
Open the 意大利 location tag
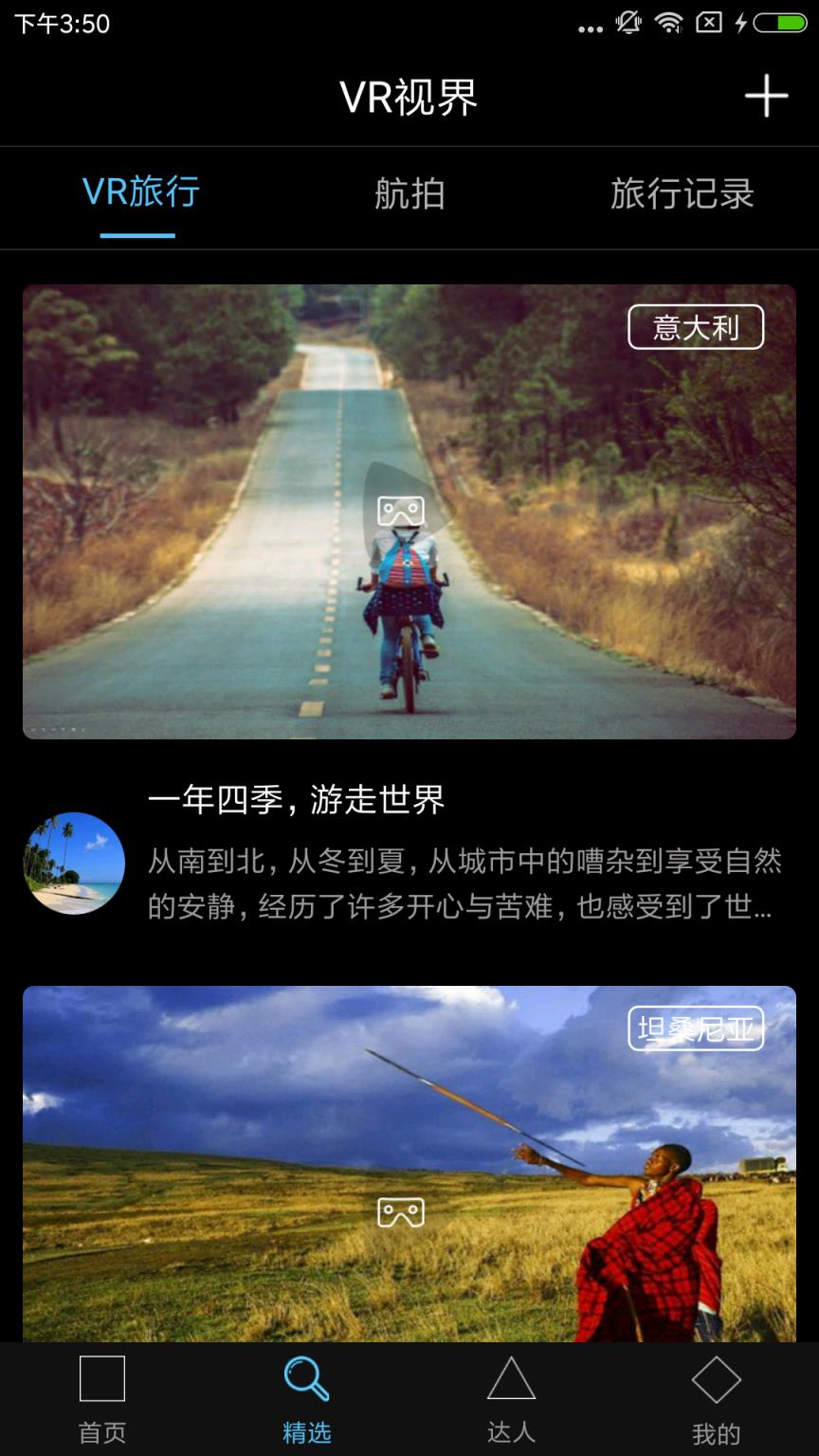tap(697, 327)
